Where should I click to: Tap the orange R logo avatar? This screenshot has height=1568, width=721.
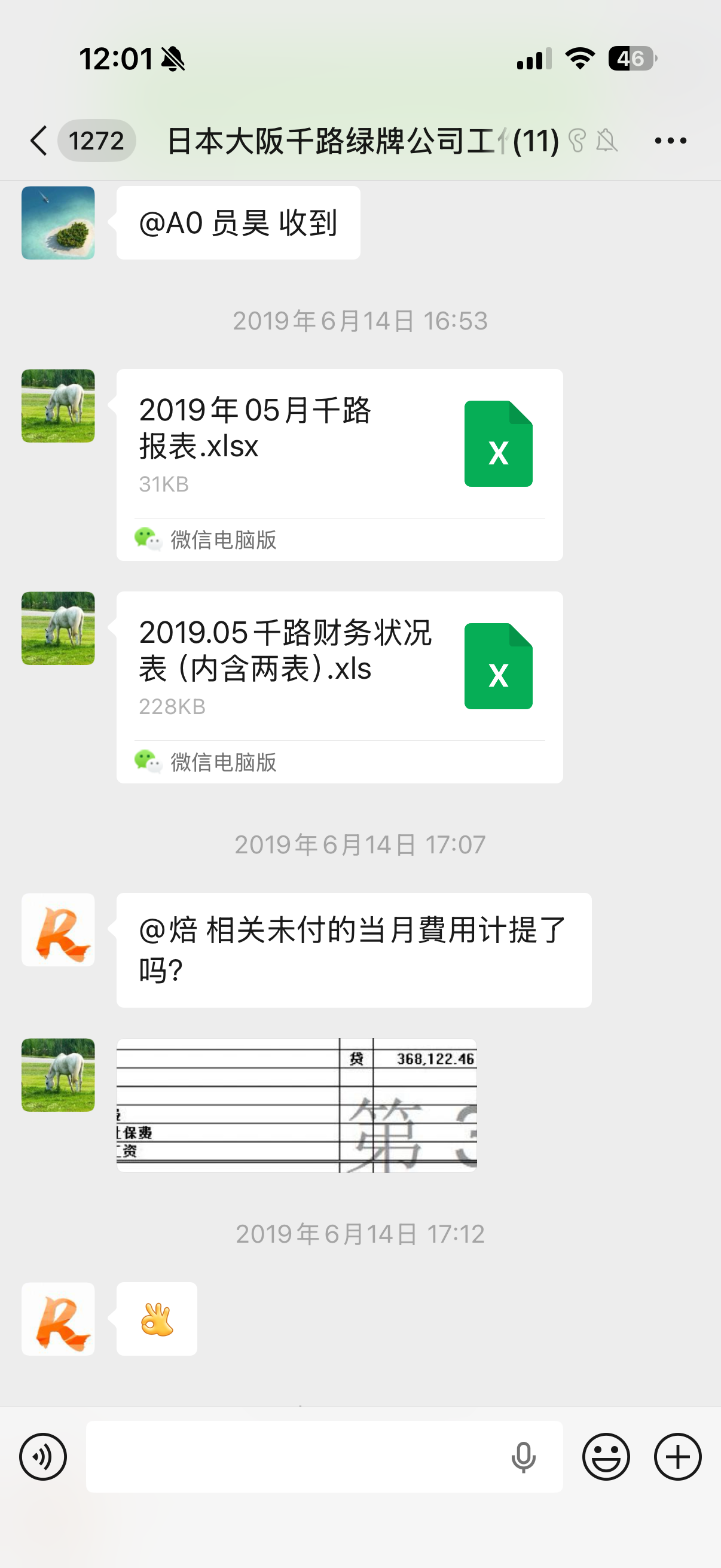[x=58, y=931]
